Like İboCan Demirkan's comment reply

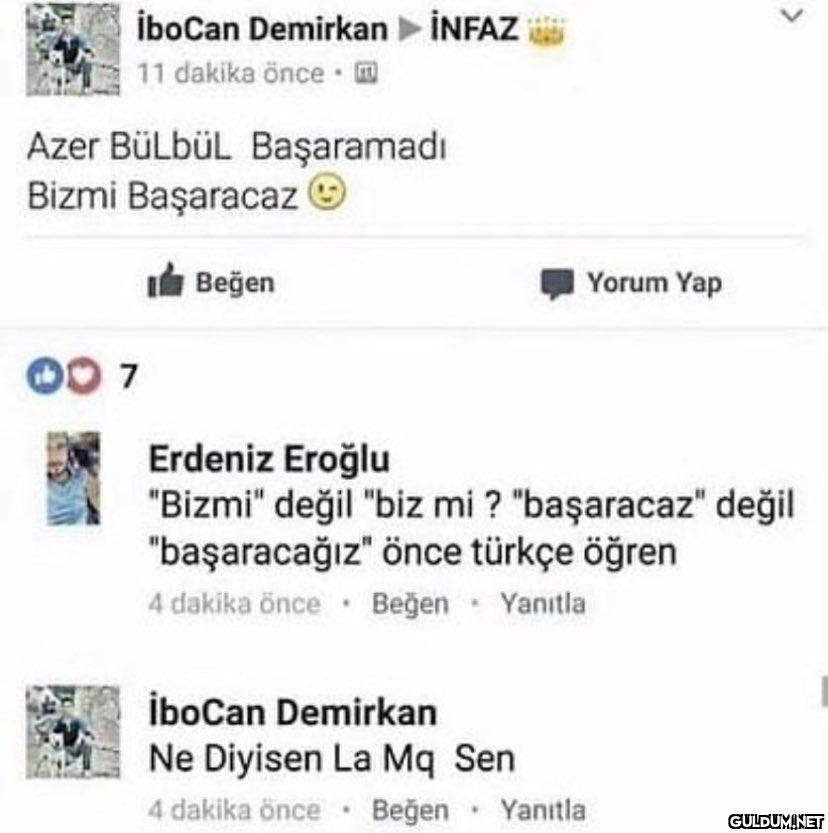click(x=410, y=809)
